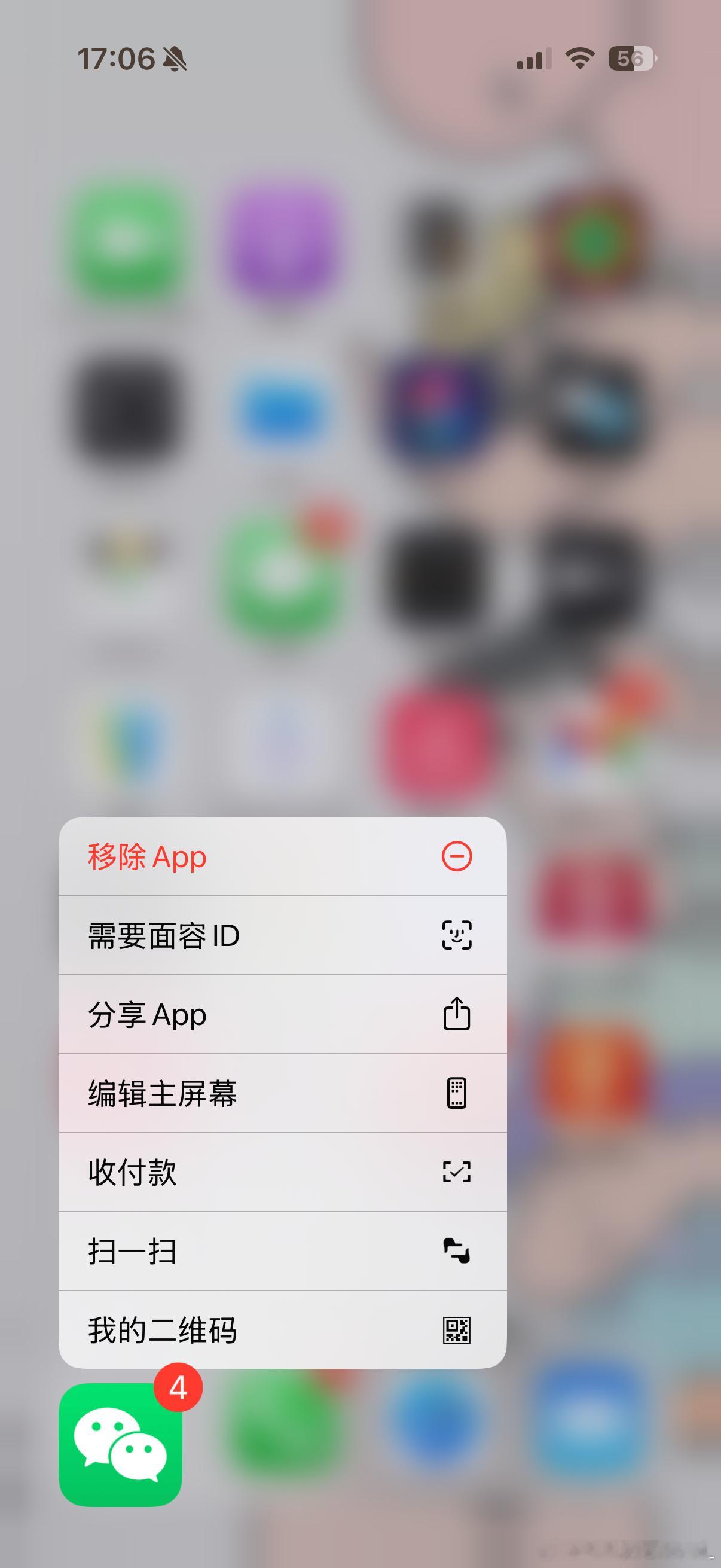This screenshot has height=1568, width=721.
Task: Tap the cellular signal indicator
Action: click(x=533, y=60)
